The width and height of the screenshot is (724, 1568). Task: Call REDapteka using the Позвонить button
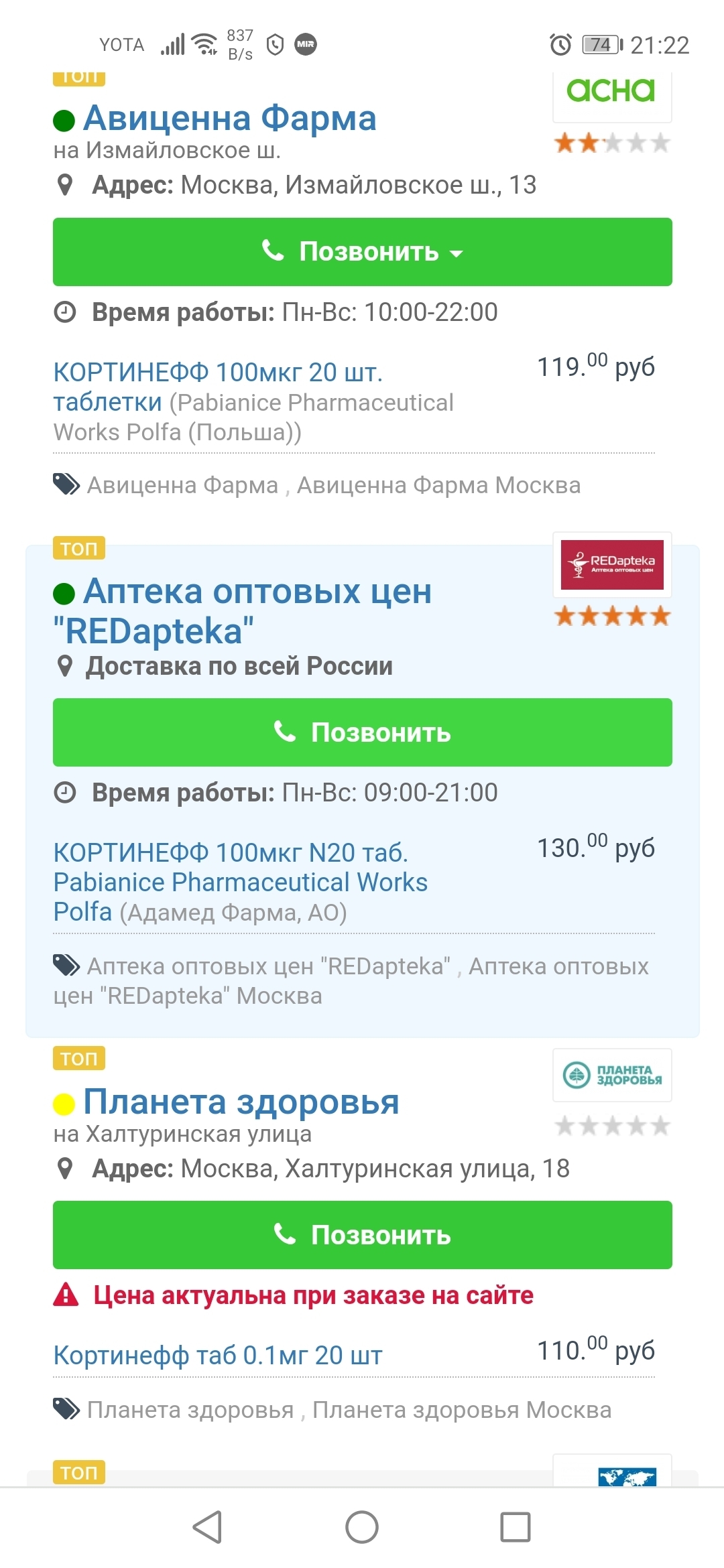pyautogui.click(x=362, y=732)
